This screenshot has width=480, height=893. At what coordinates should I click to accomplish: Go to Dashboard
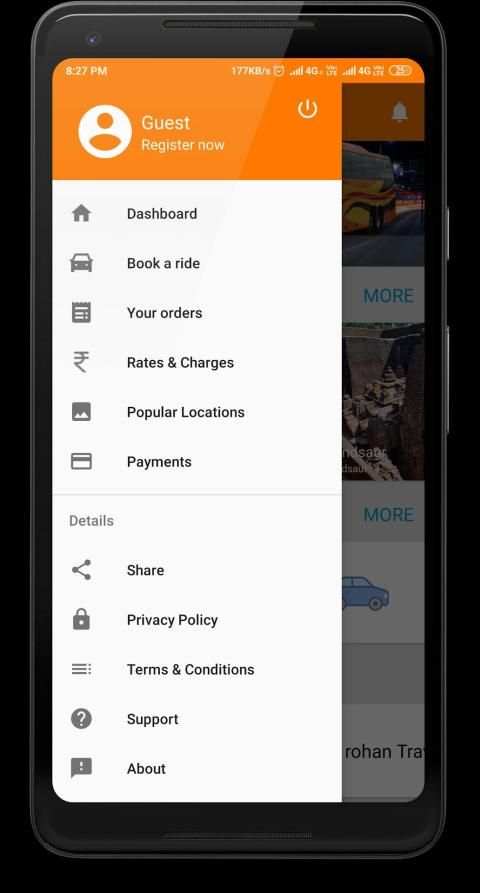[x=197, y=214]
